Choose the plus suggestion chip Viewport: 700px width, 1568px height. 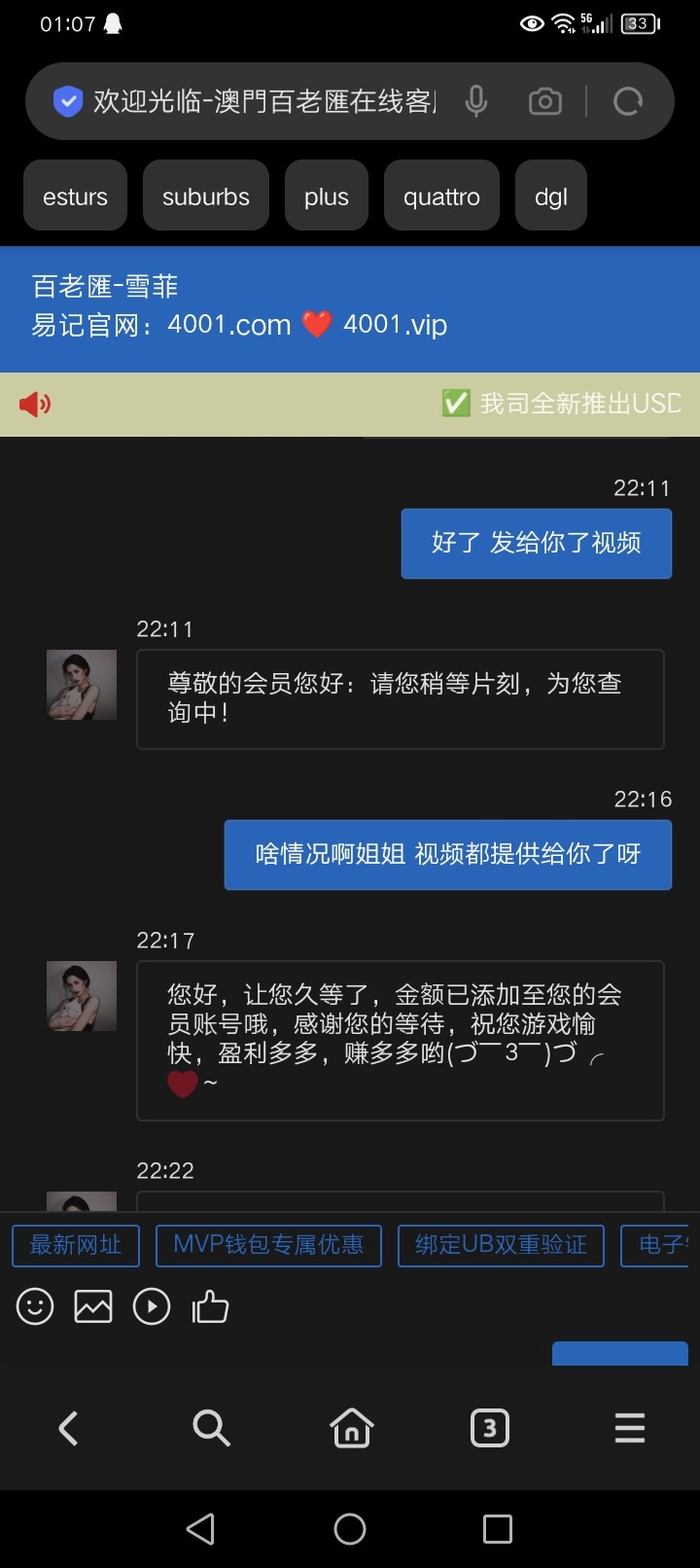click(x=326, y=196)
